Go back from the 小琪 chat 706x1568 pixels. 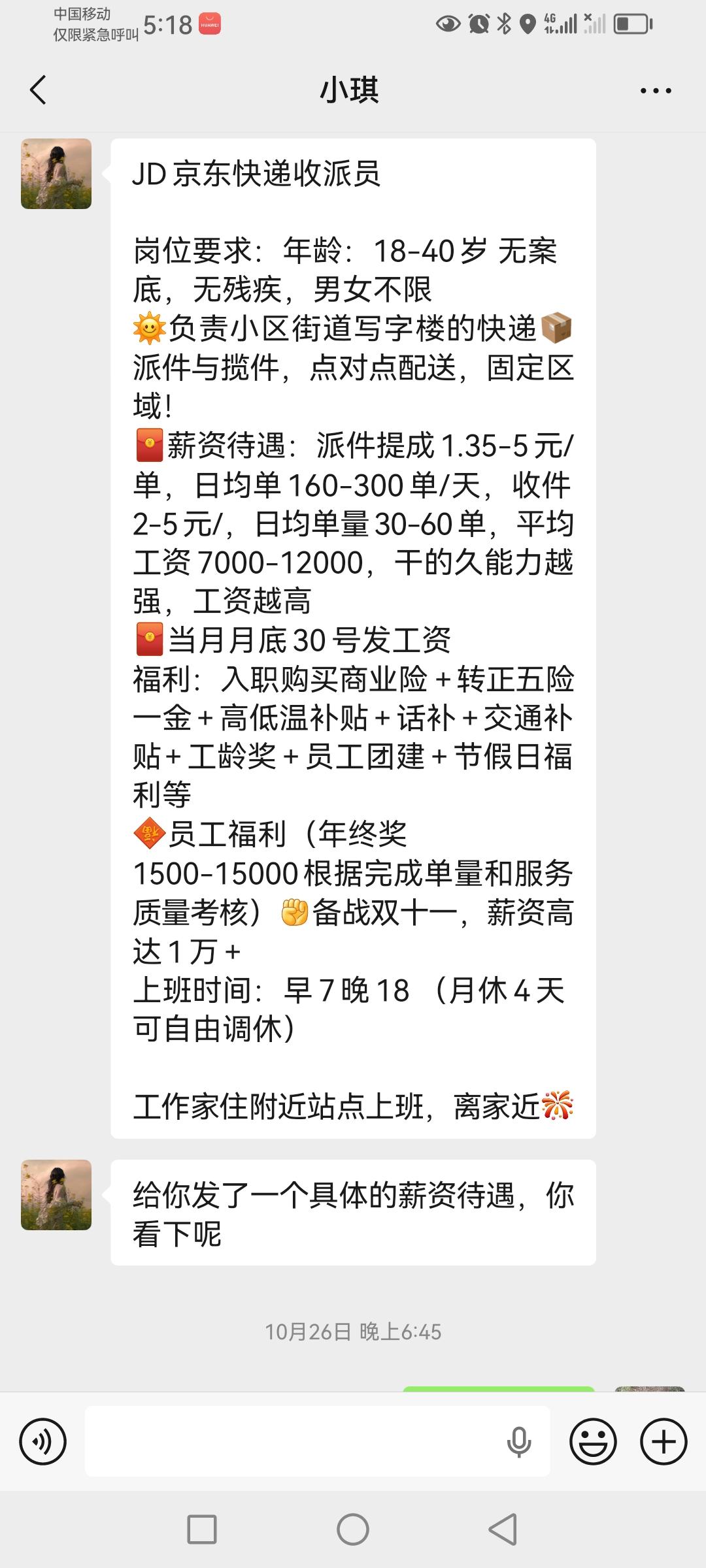[39, 90]
